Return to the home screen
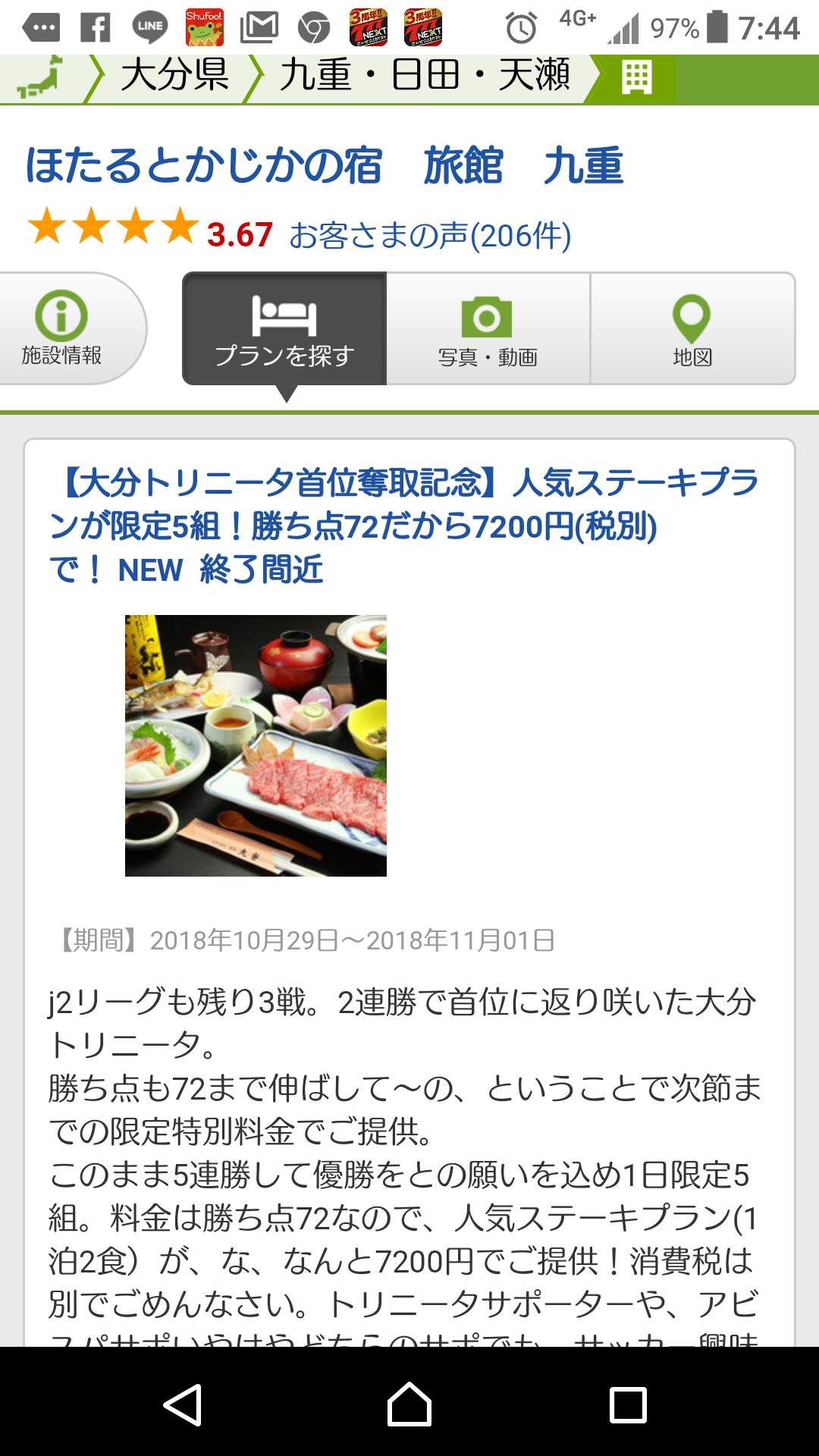The width and height of the screenshot is (819, 1456). click(409, 1405)
